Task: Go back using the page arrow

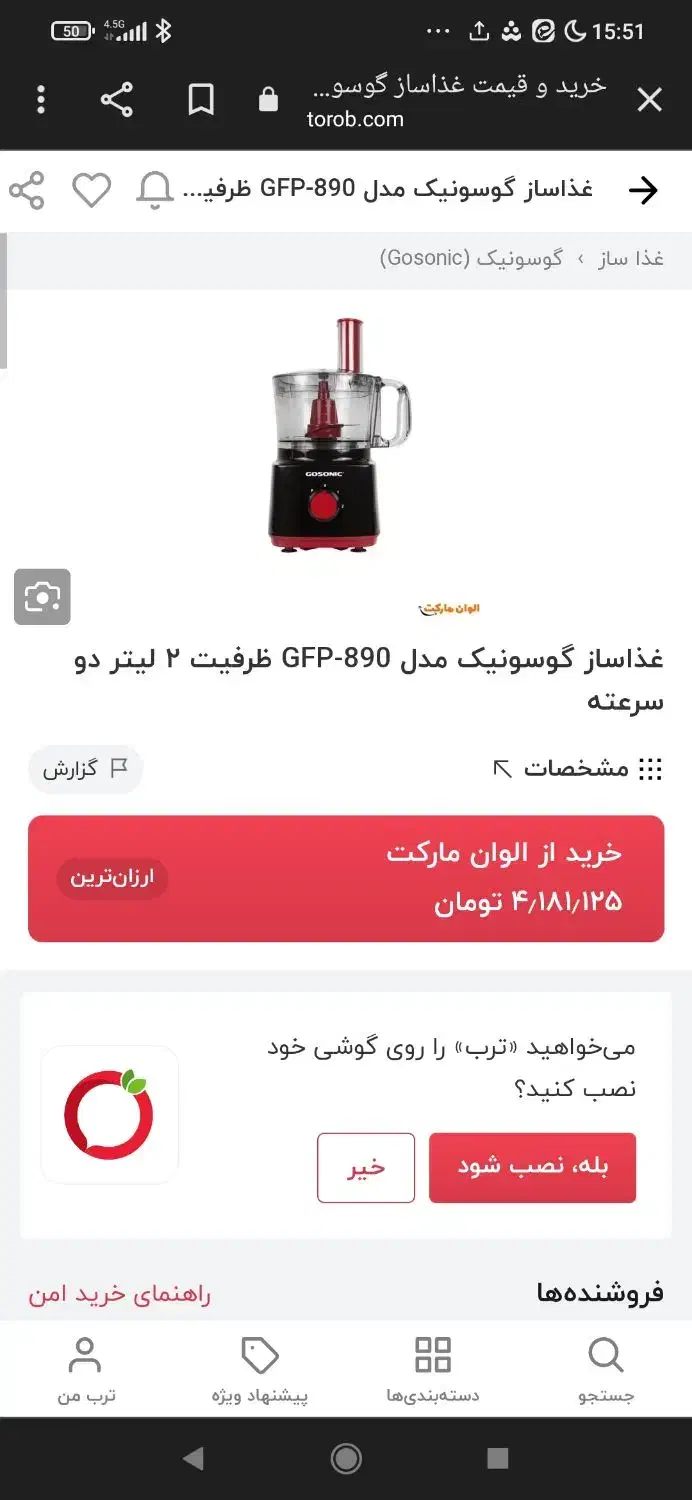Action: (x=643, y=190)
